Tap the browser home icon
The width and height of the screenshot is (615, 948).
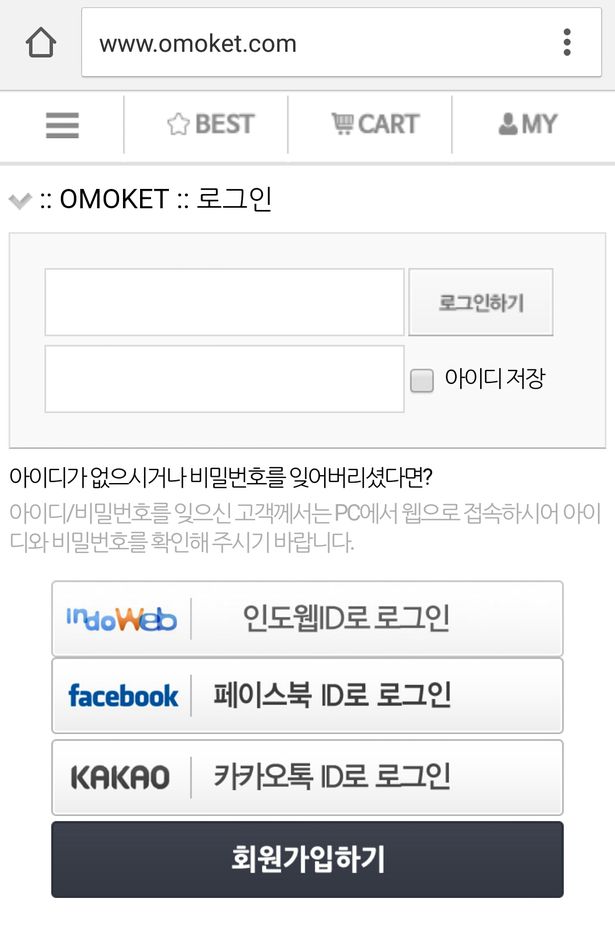point(41,44)
